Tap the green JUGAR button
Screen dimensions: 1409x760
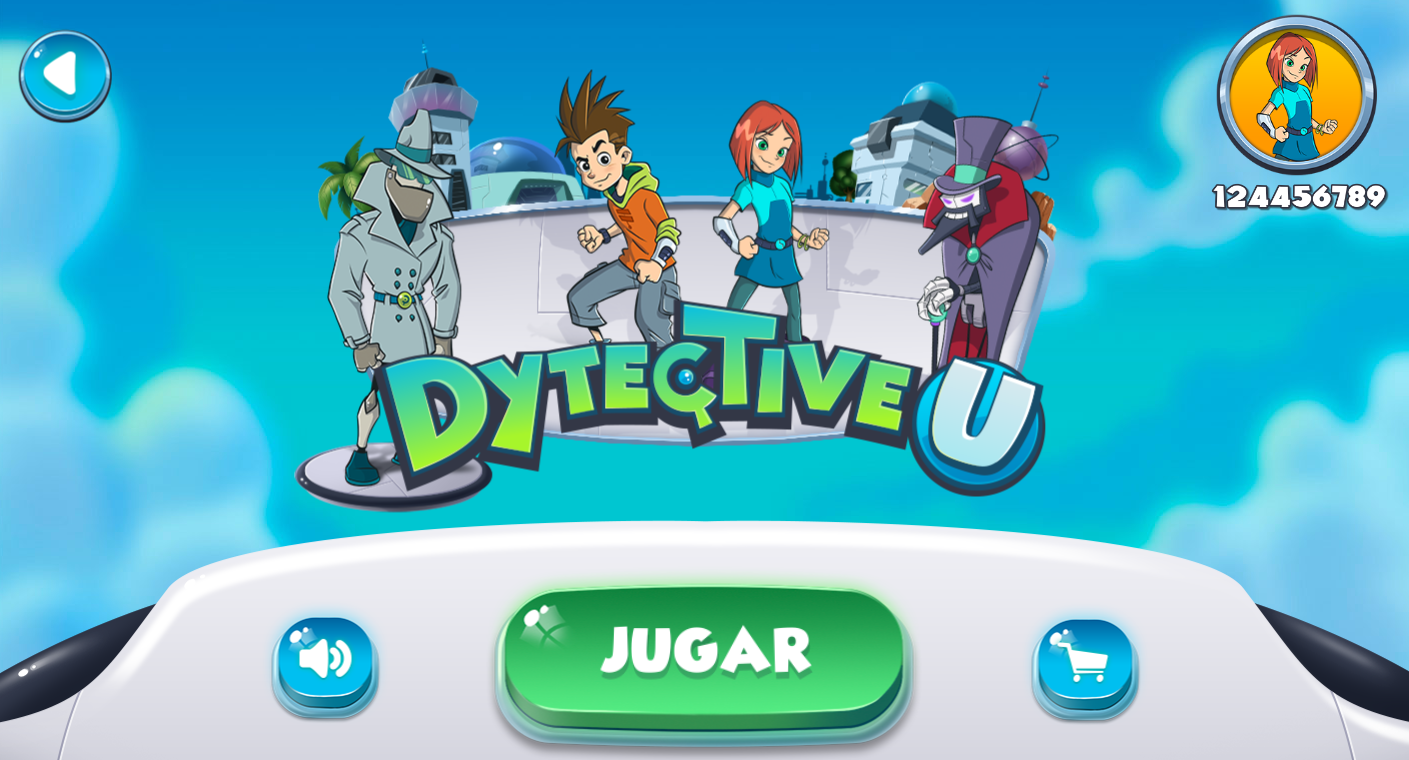(x=704, y=654)
